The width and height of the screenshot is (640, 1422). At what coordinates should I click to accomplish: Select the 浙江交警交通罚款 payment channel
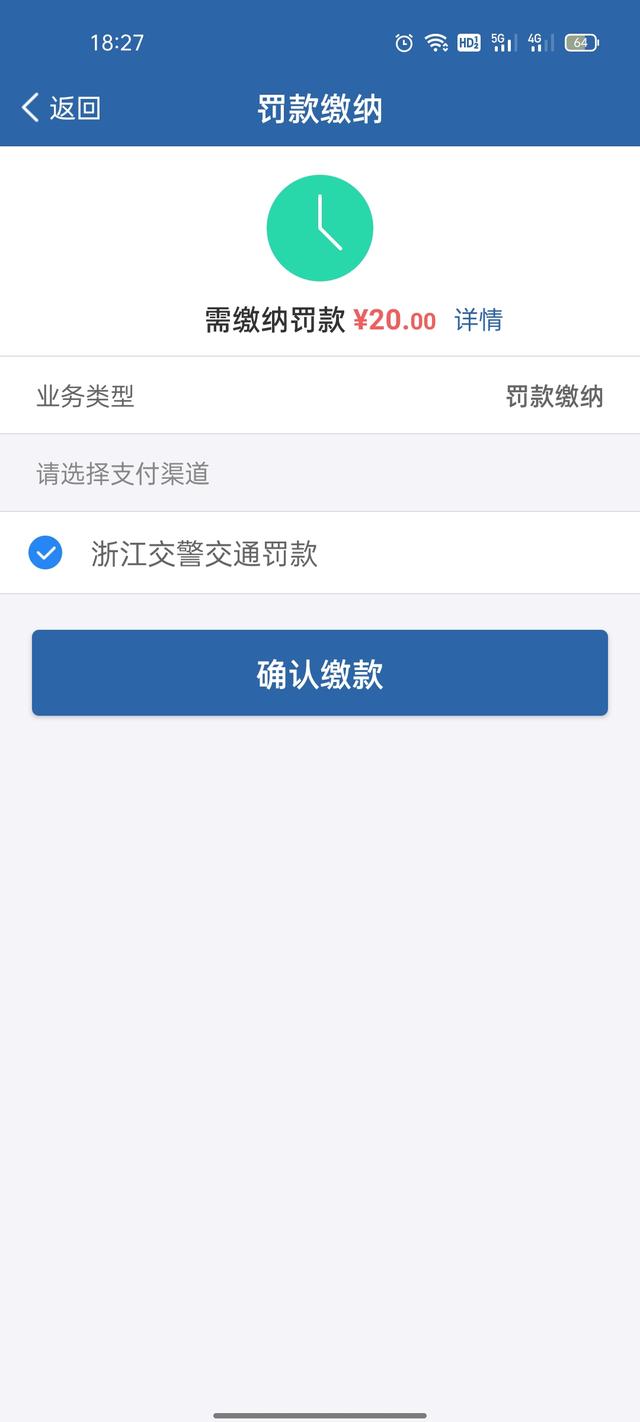point(320,553)
